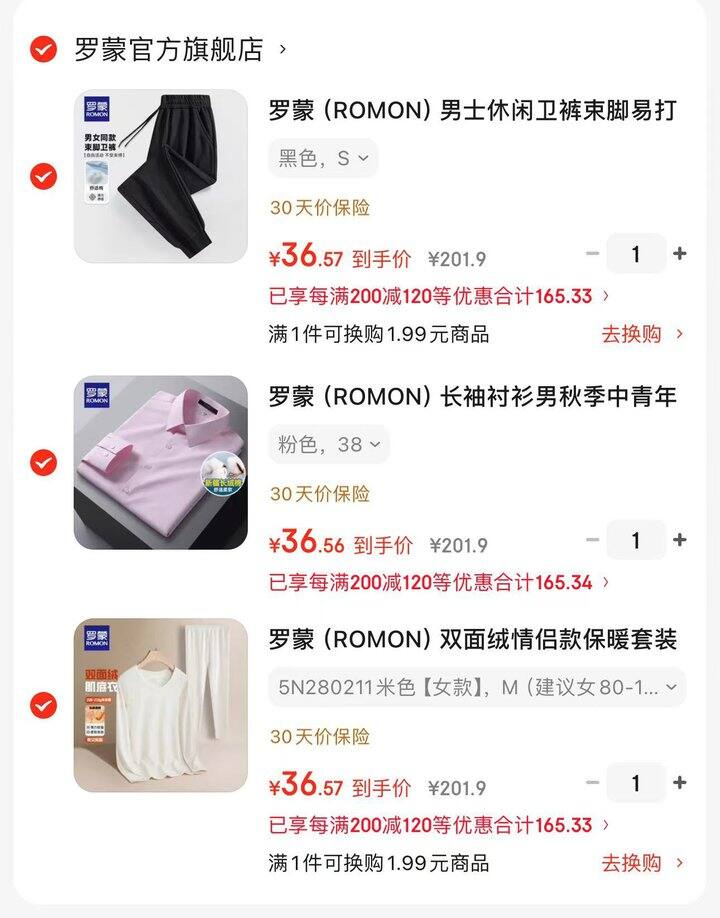Change the 5N280211米色【女款】 size option
Image resolution: width=720 pixels, height=918 pixels.
(x=476, y=687)
